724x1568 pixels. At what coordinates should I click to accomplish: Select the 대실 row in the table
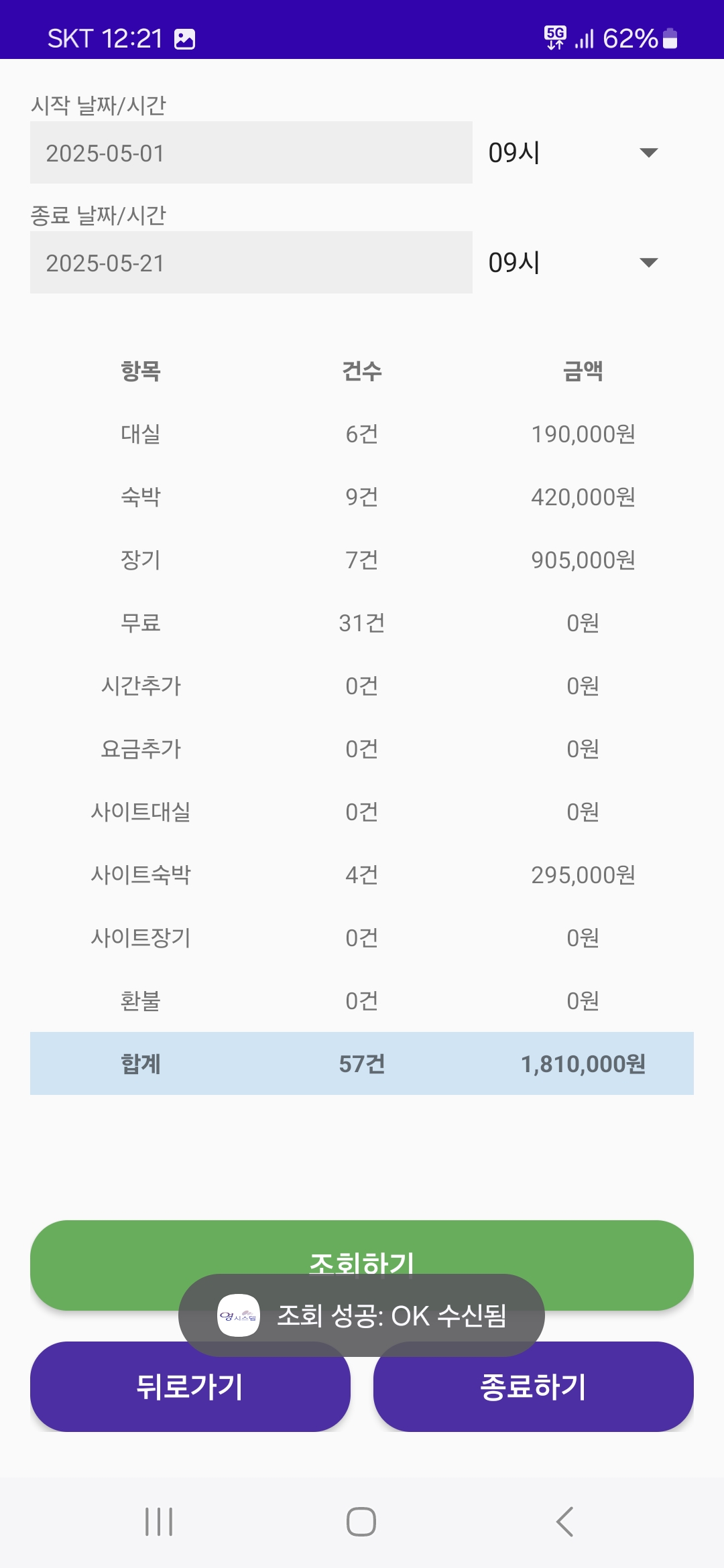[362, 434]
